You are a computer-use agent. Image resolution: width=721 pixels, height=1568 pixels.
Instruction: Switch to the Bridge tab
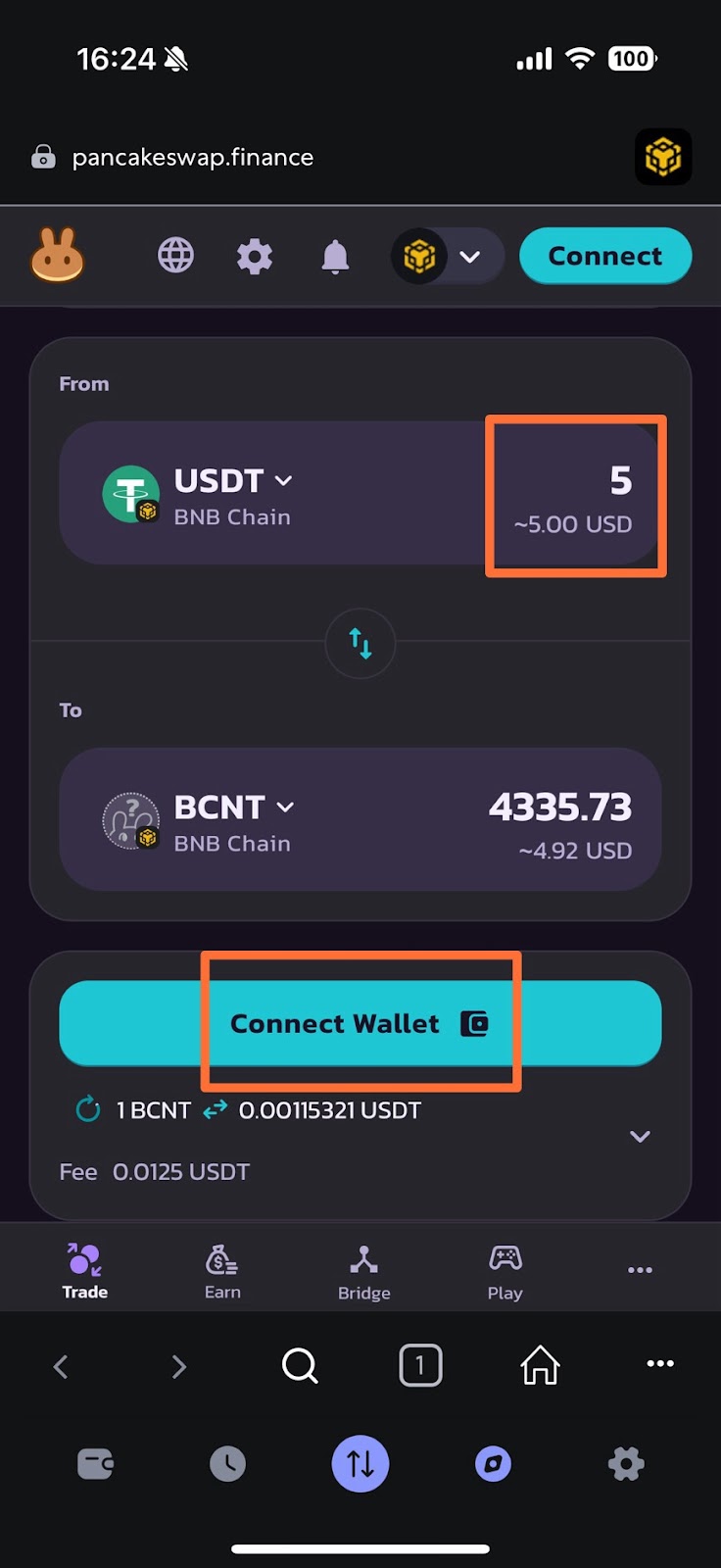point(363,1271)
